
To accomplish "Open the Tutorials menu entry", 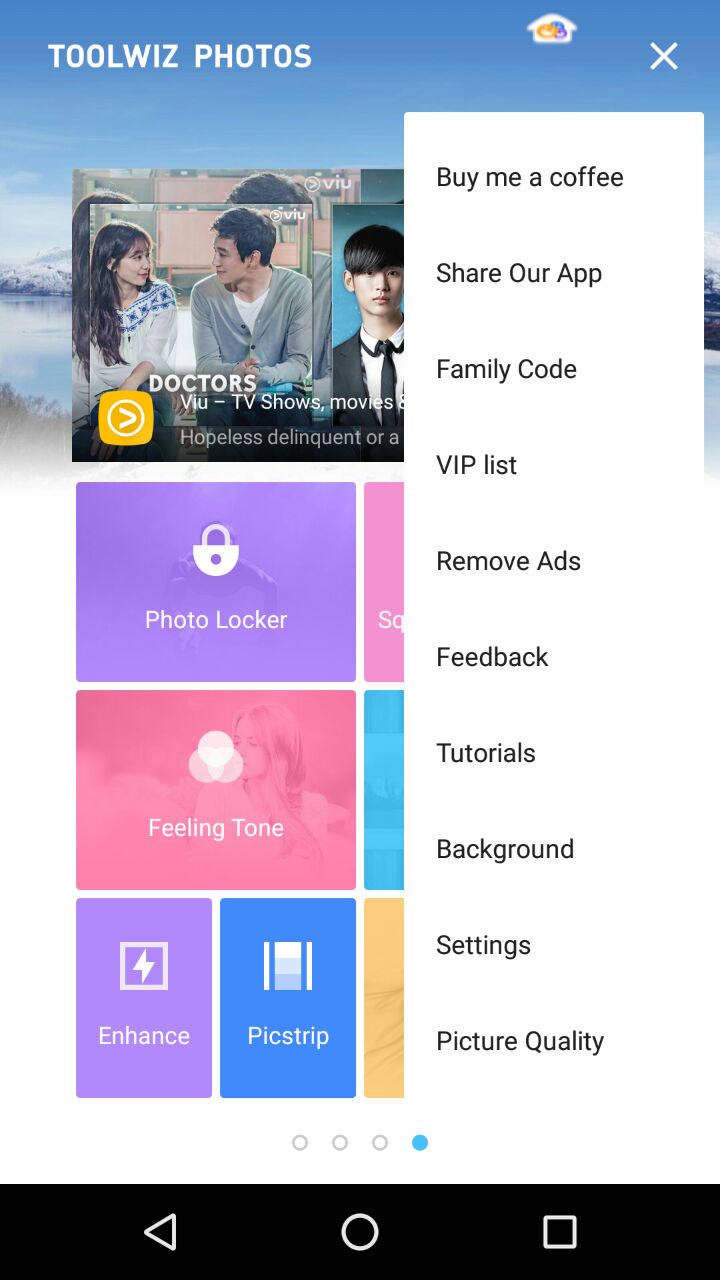I will click(486, 752).
